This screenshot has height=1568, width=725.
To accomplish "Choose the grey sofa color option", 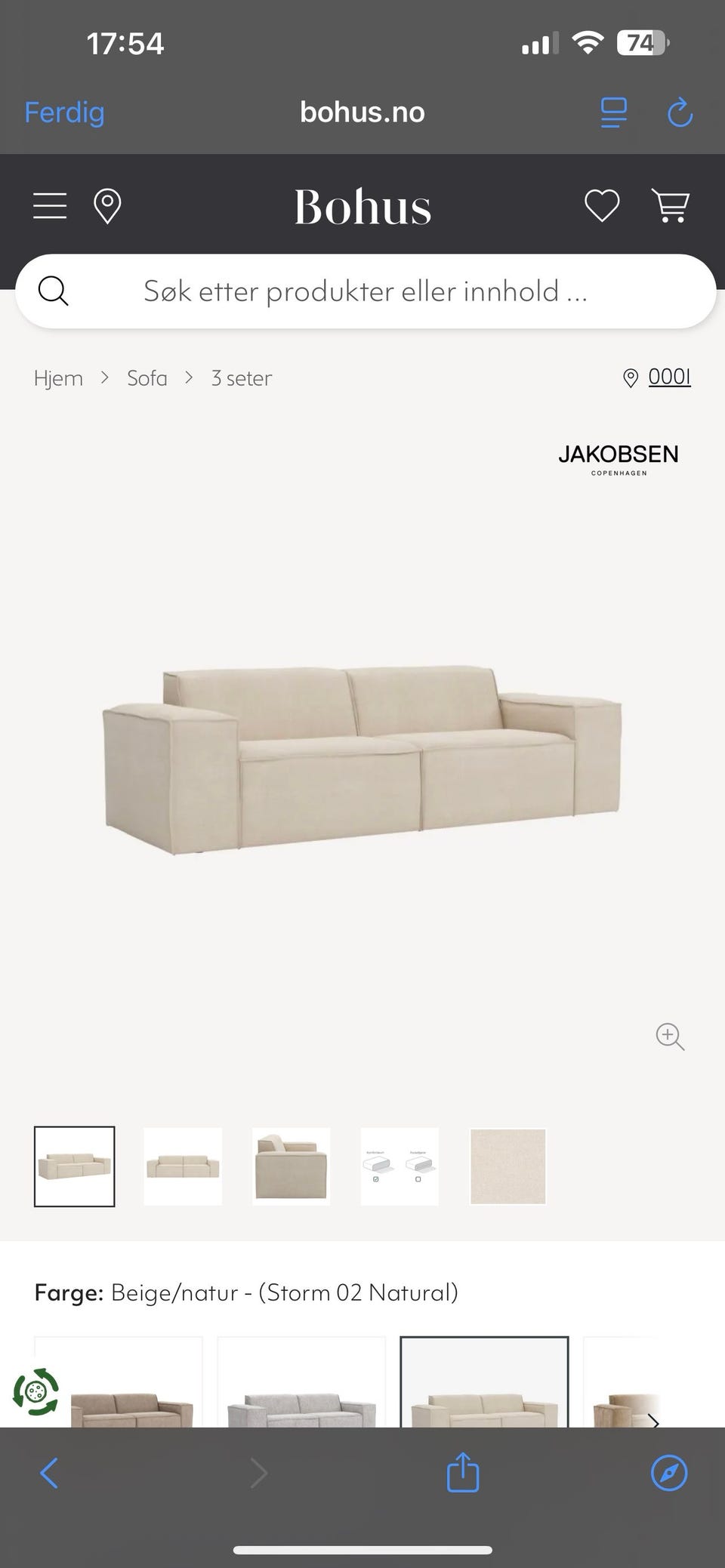I will click(x=301, y=1382).
